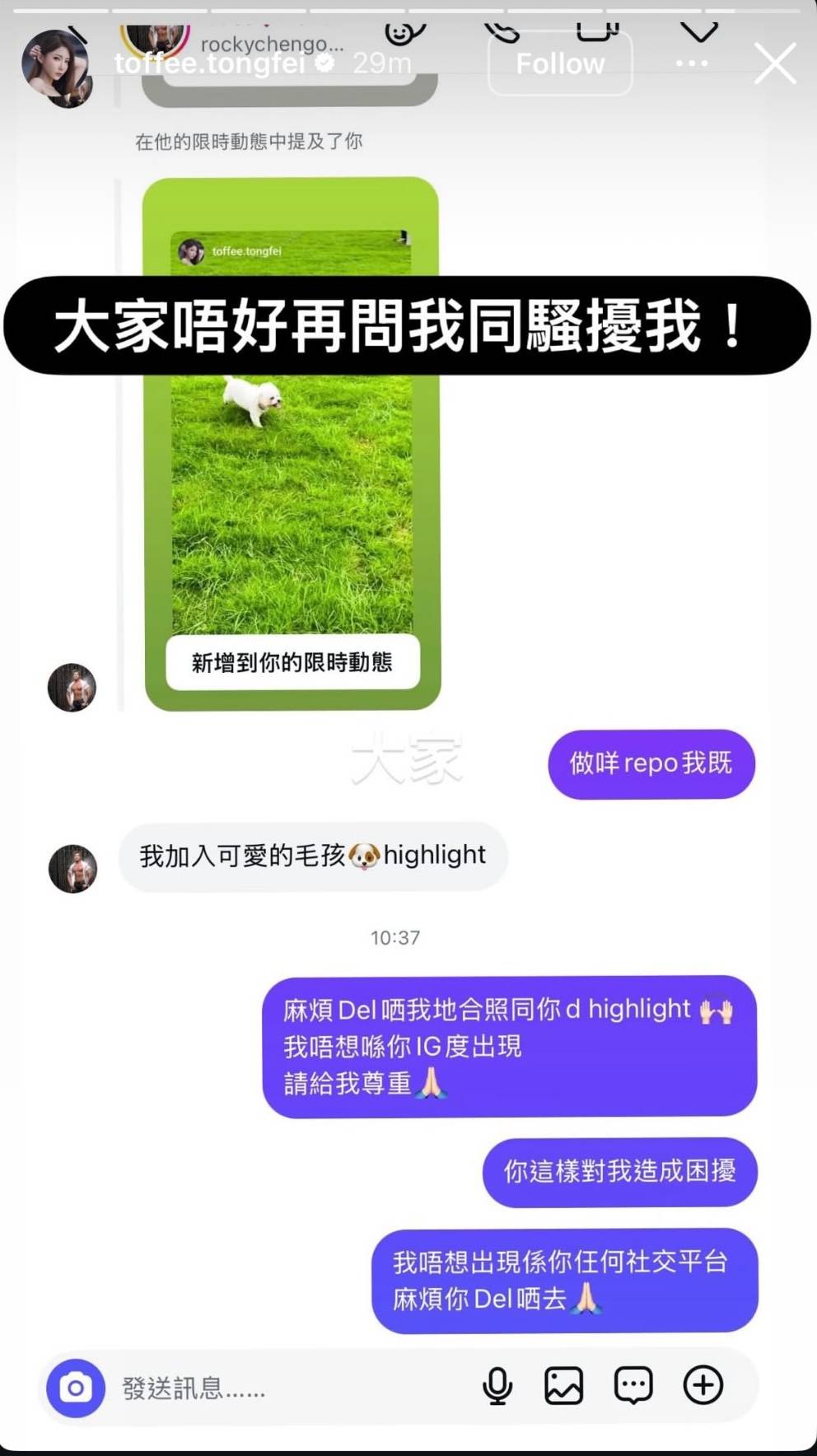The width and height of the screenshot is (817, 1456).
Task: Tap the toffee.tongfei username
Action: (x=209, y=64)
